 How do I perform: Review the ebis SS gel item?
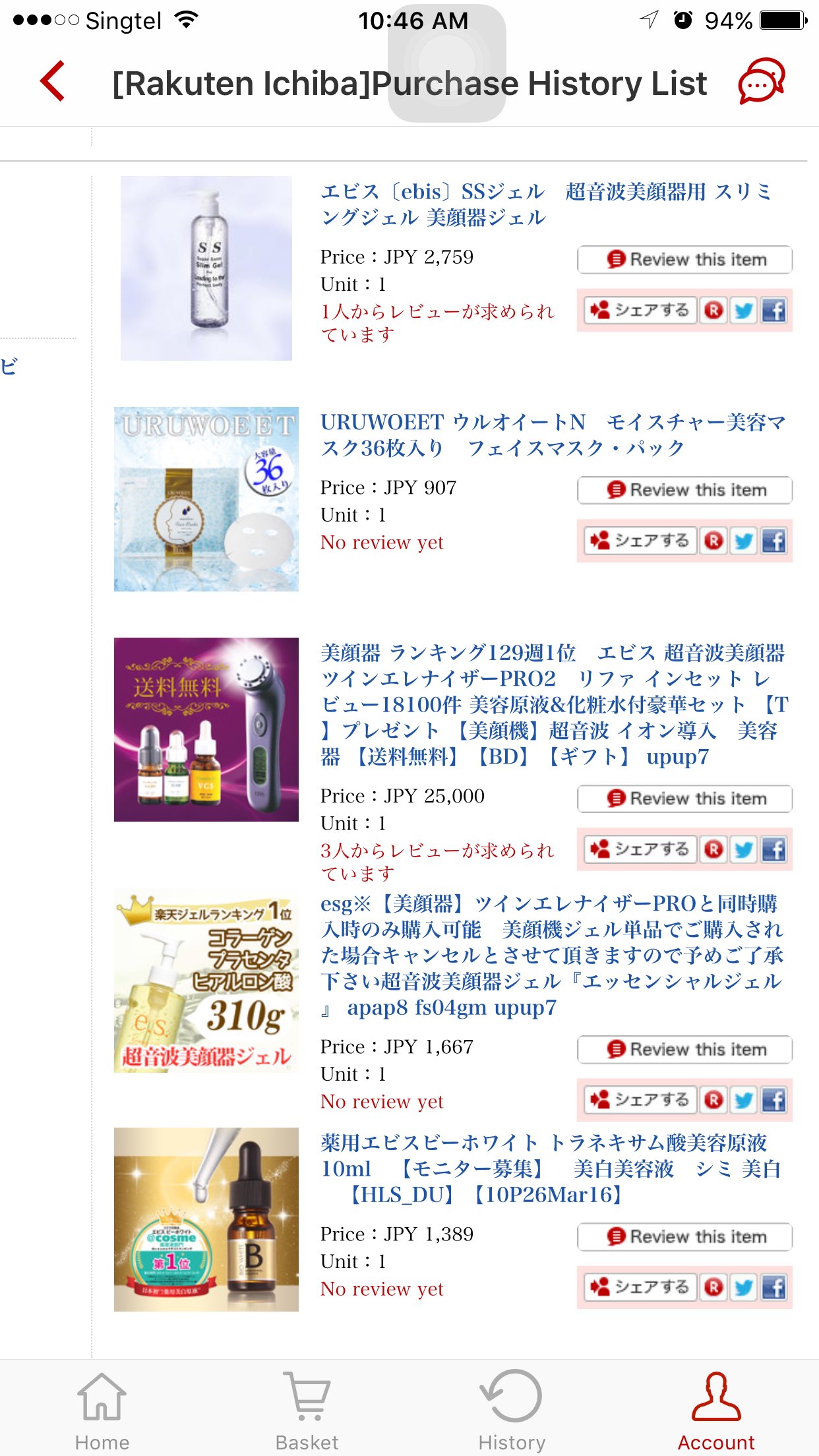(x=684, y=260)
